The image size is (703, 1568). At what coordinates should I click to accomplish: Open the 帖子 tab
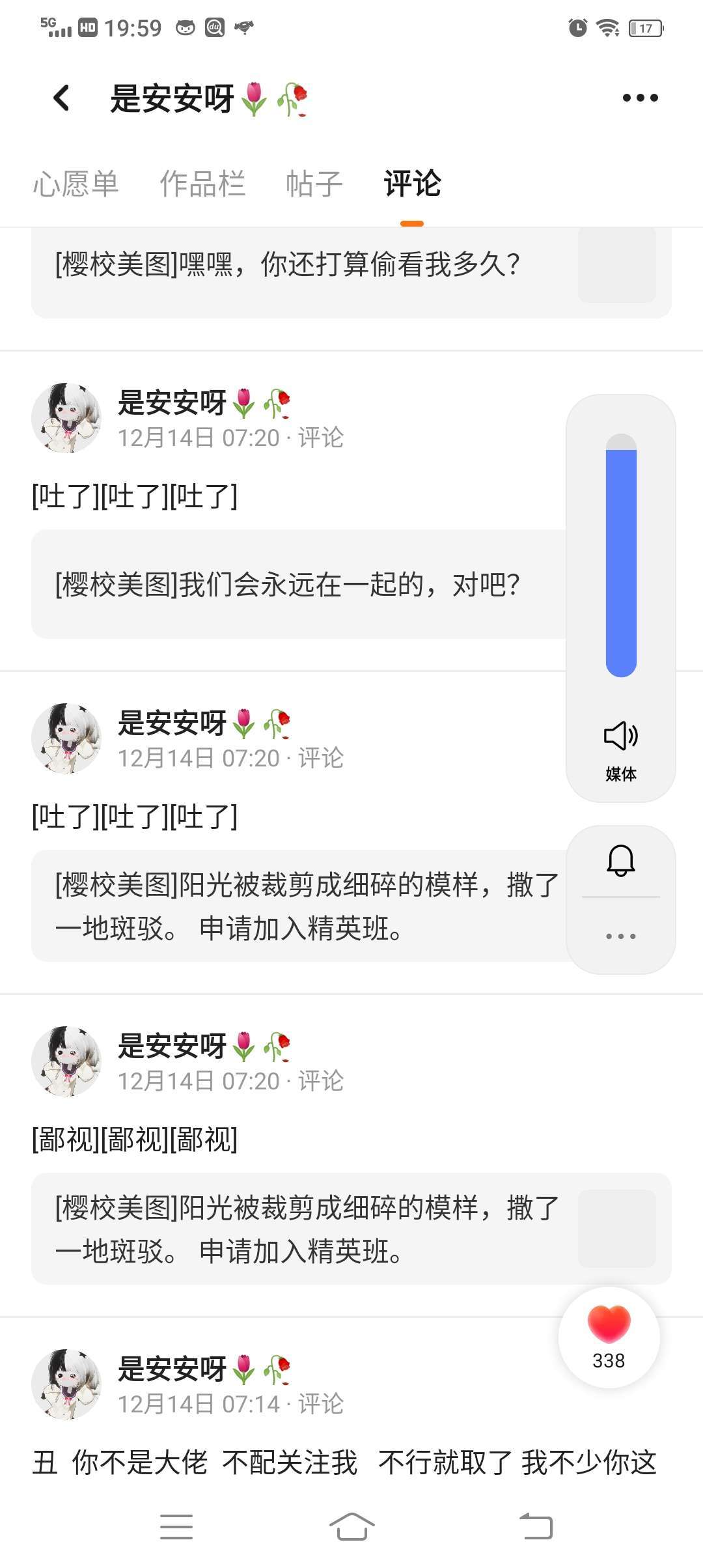coord(314,184)
